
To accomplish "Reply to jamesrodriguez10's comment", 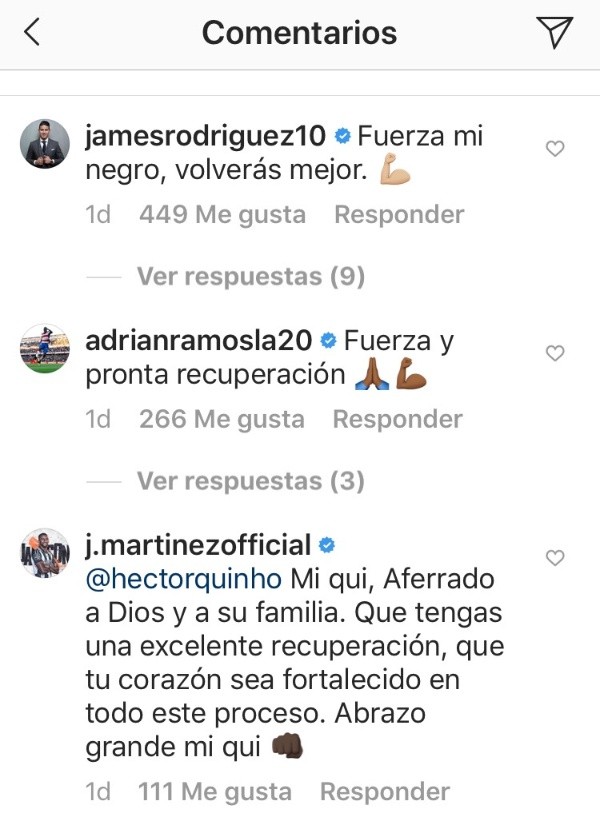I will [399, 215].
